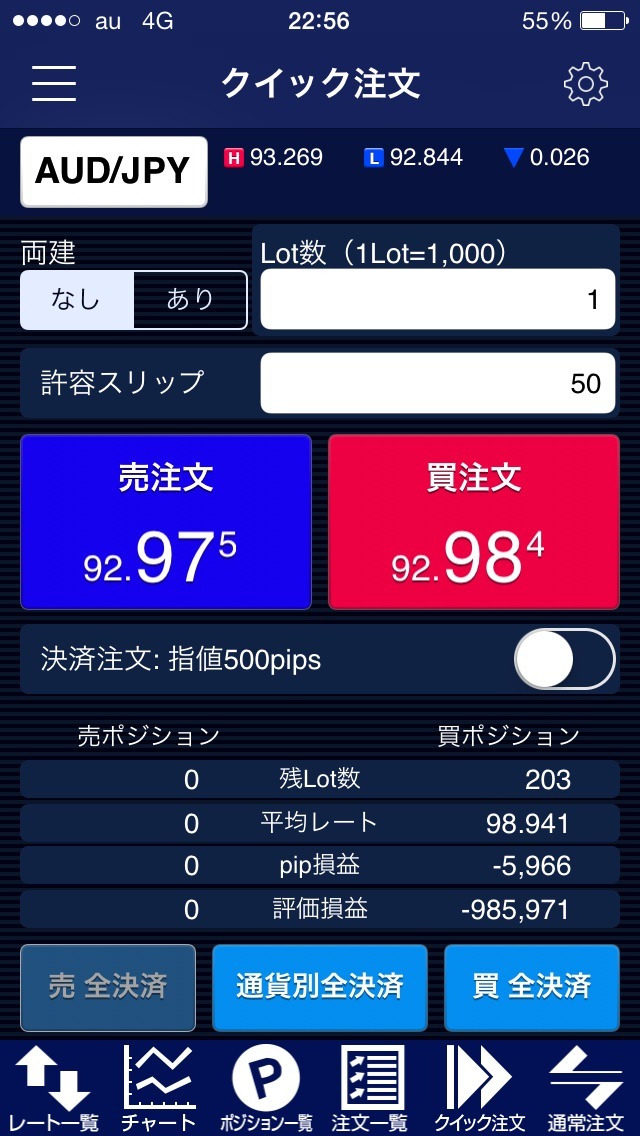
Task: Go to the ポジション一覧 tab
Action: (x=265, y=1088)
